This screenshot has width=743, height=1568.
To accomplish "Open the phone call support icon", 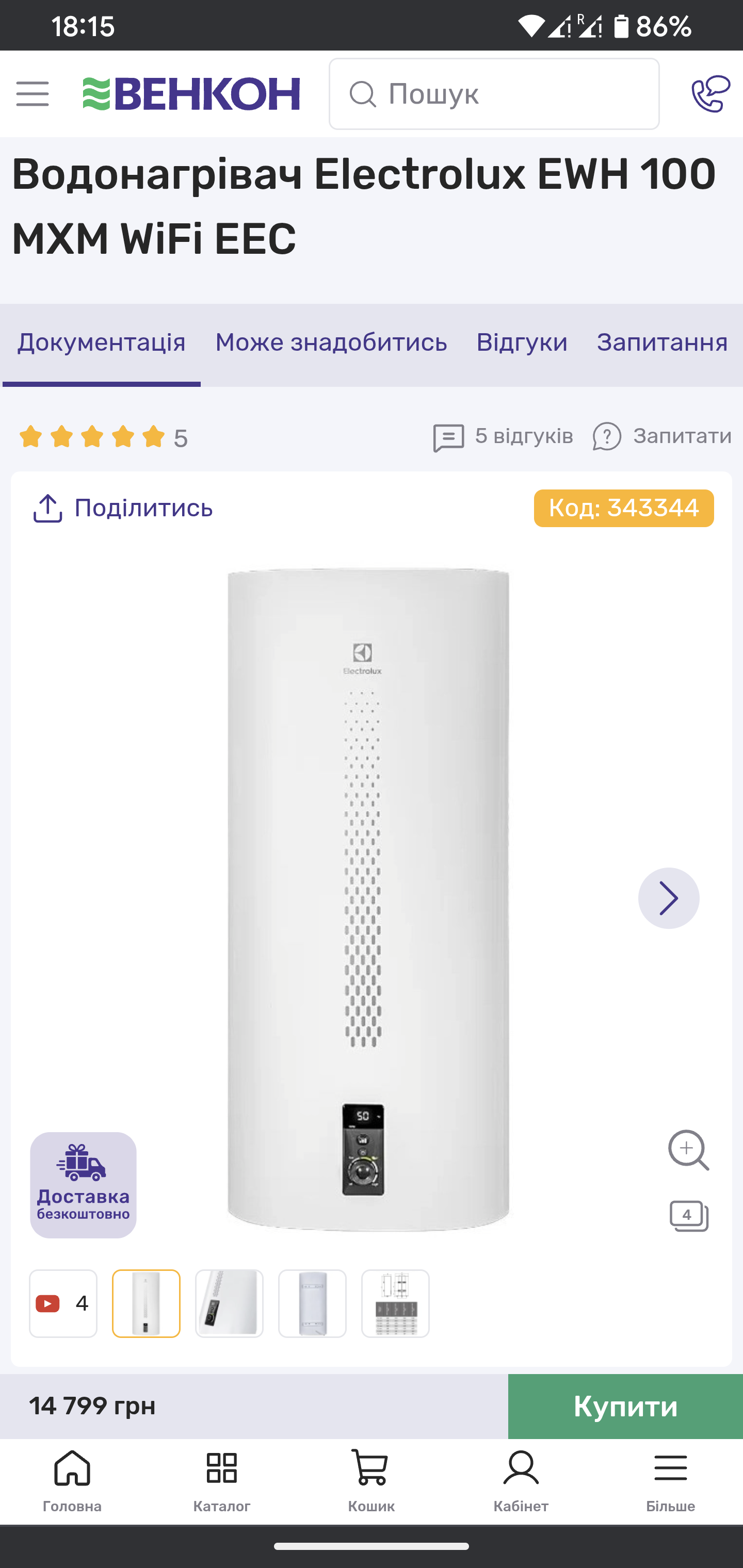I will click(710, 94).
